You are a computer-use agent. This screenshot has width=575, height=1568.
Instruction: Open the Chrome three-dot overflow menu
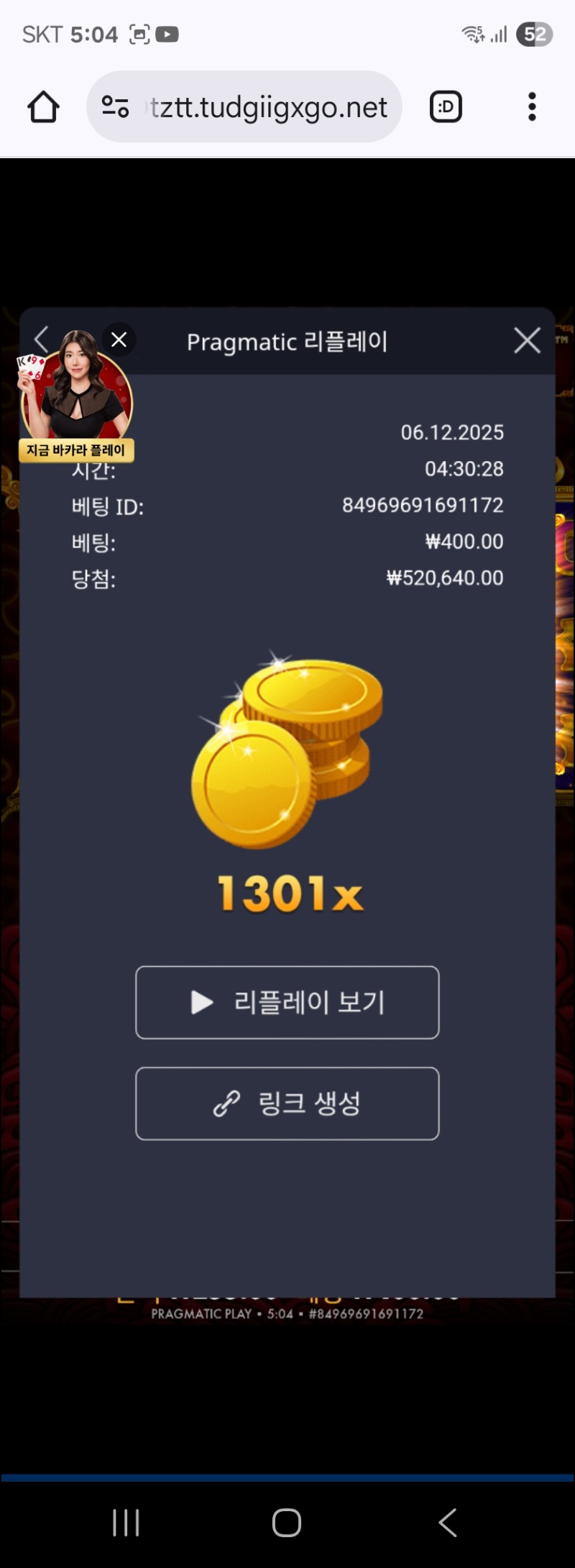(x=532, y=106)
